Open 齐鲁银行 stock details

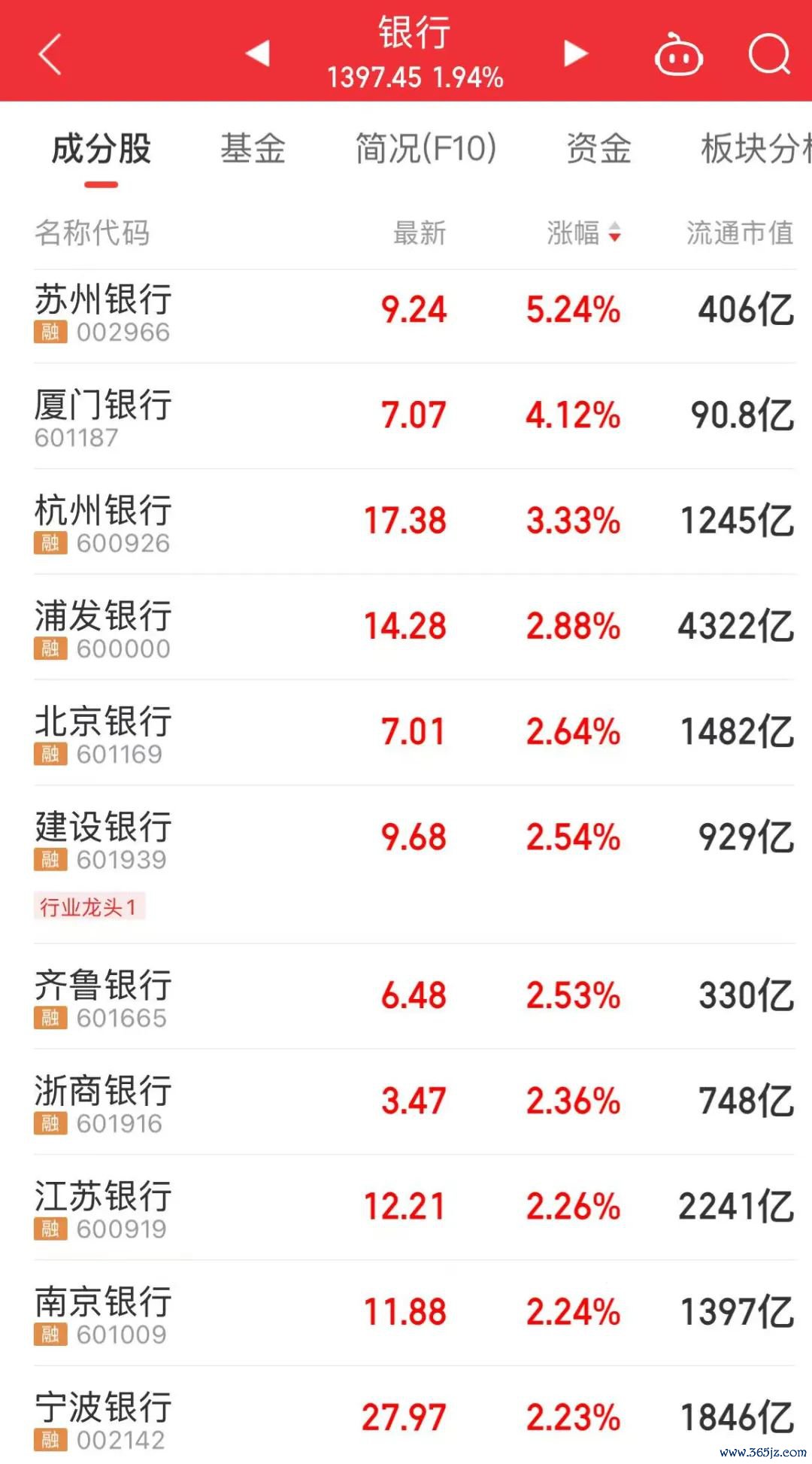click(415, 996)
